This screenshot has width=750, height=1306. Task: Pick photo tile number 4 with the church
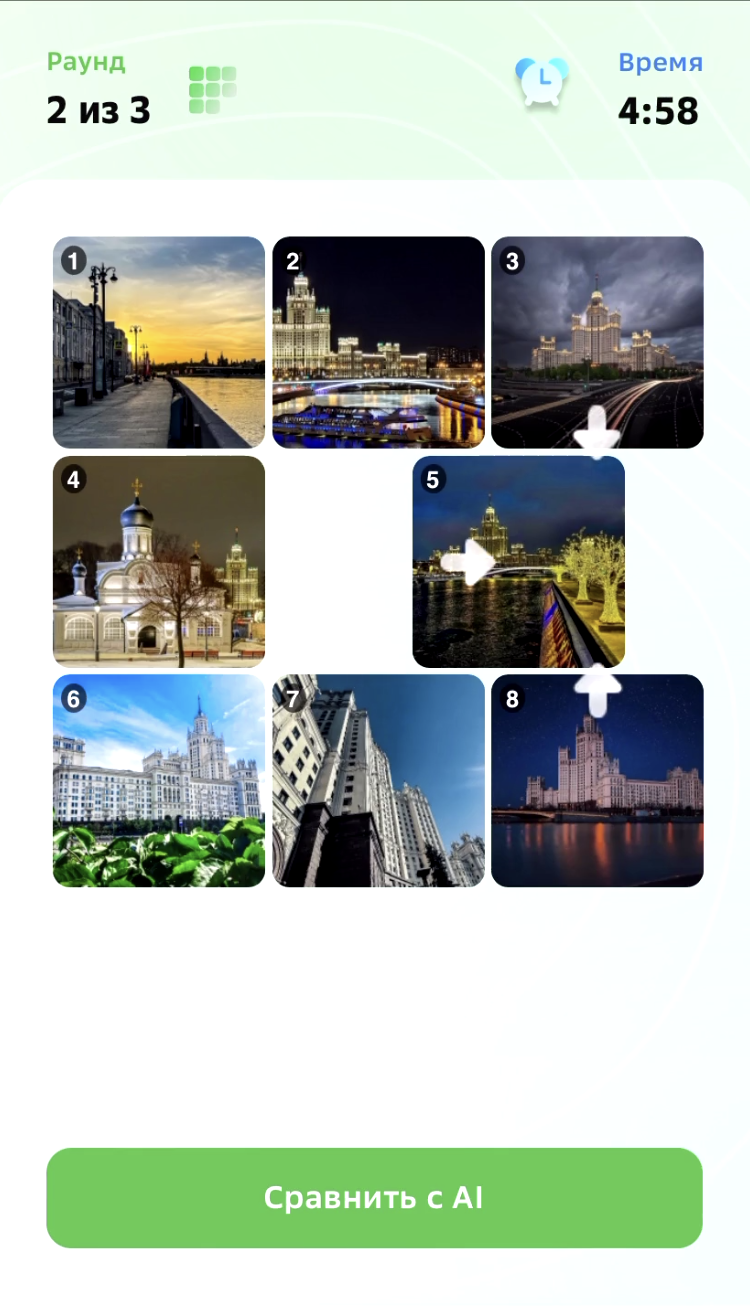point(159,561)
